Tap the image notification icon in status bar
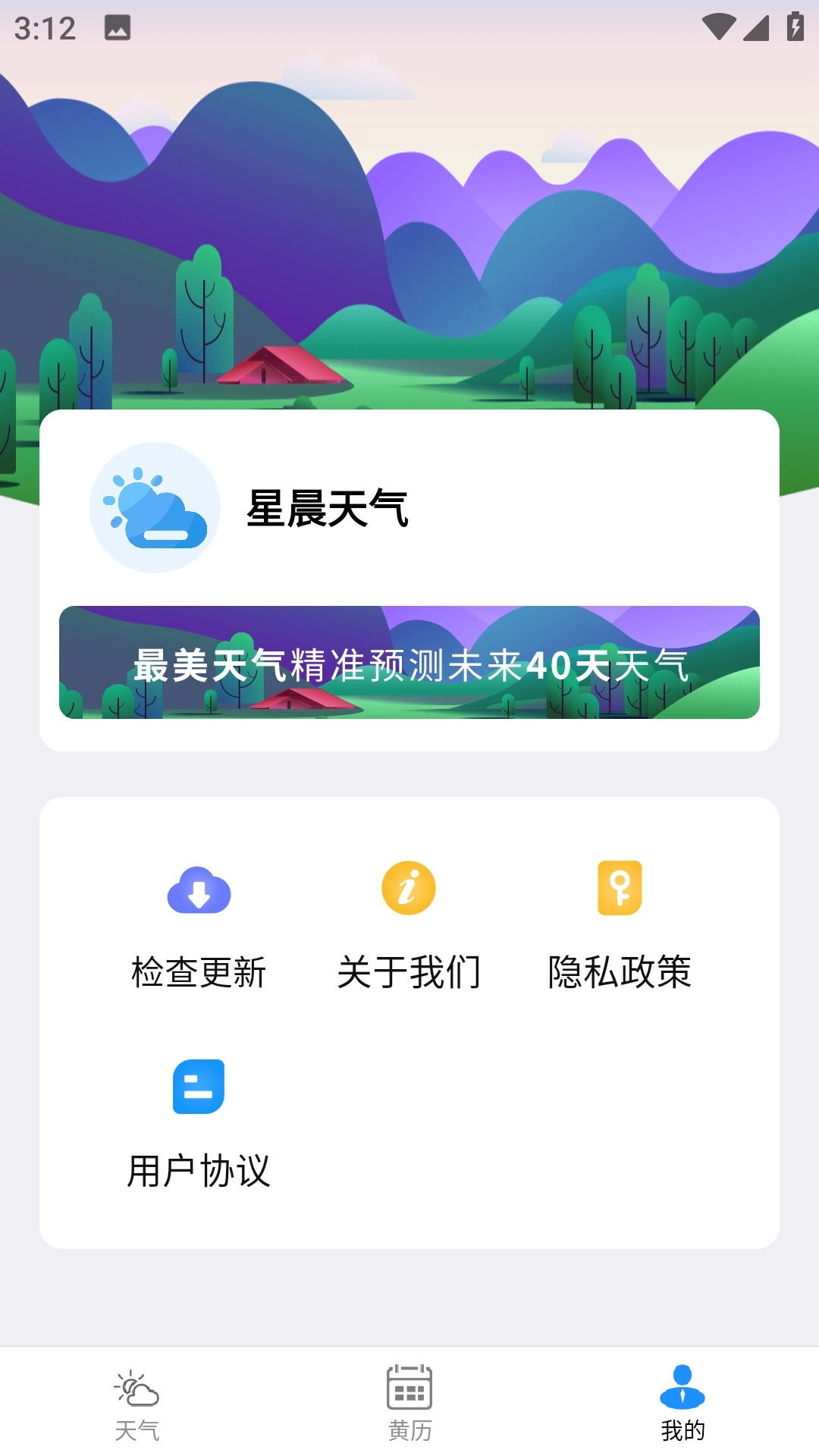 118,28
